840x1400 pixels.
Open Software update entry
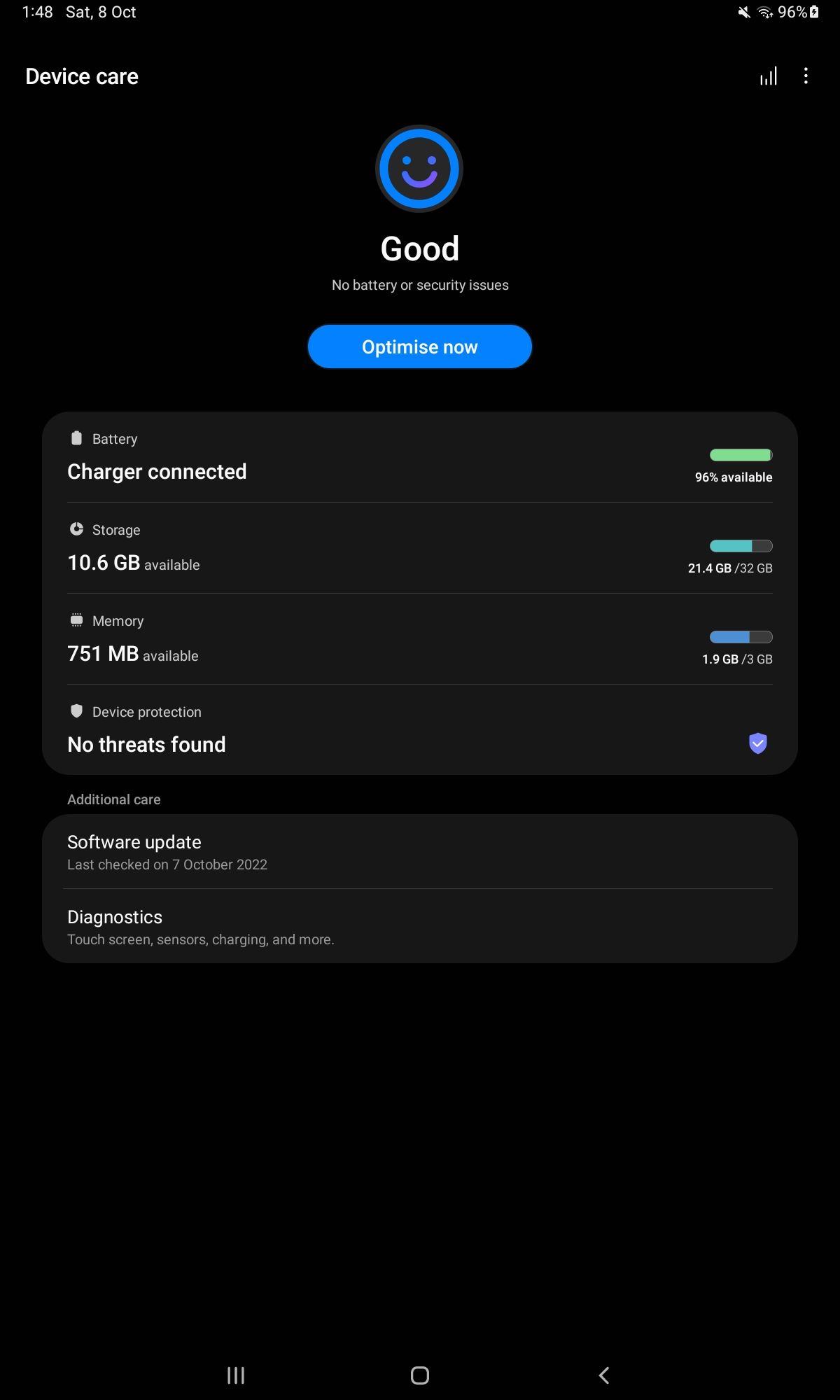[420, 851]
